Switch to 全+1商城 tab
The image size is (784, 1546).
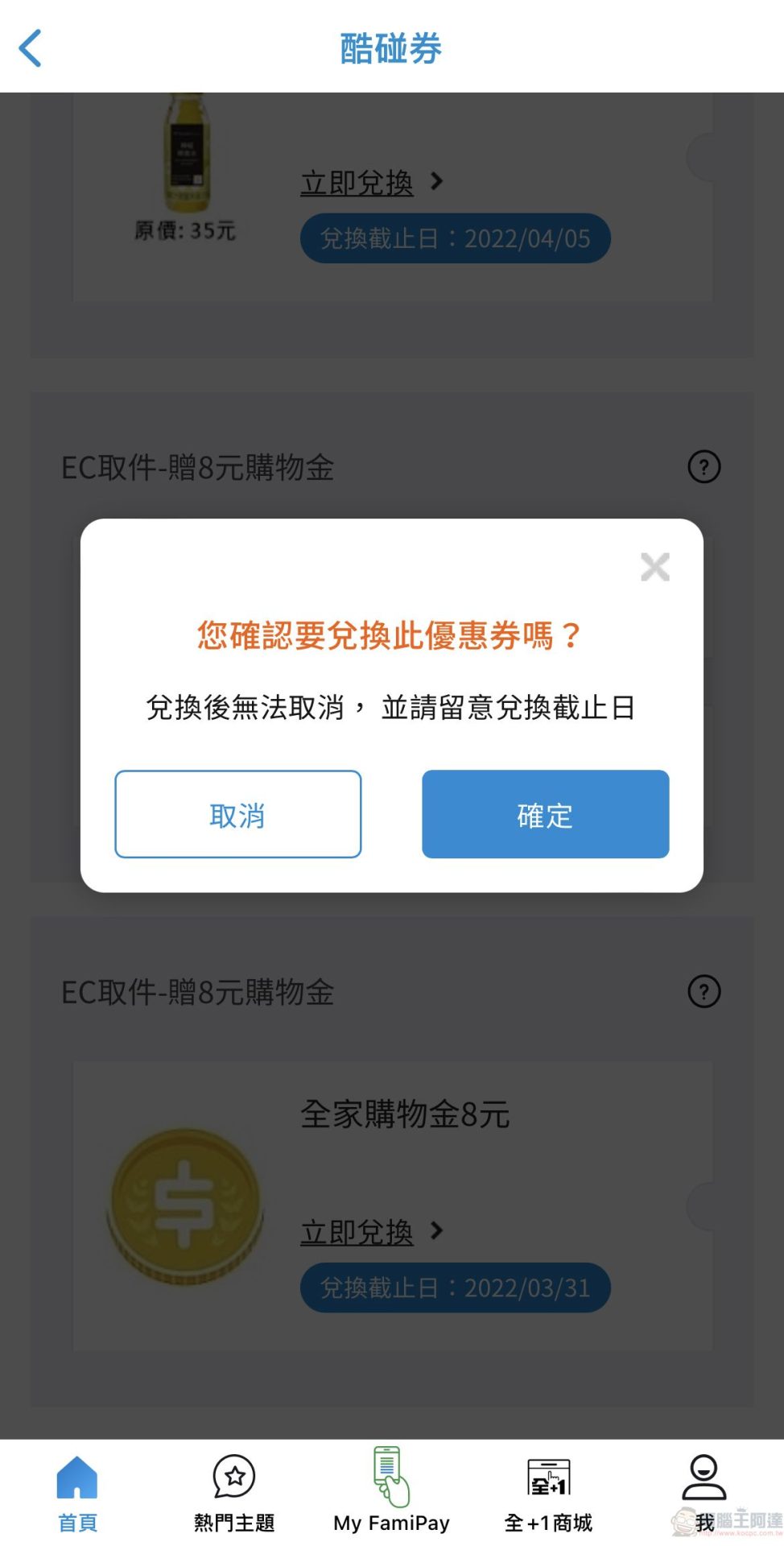click(x=548, y=1492)
